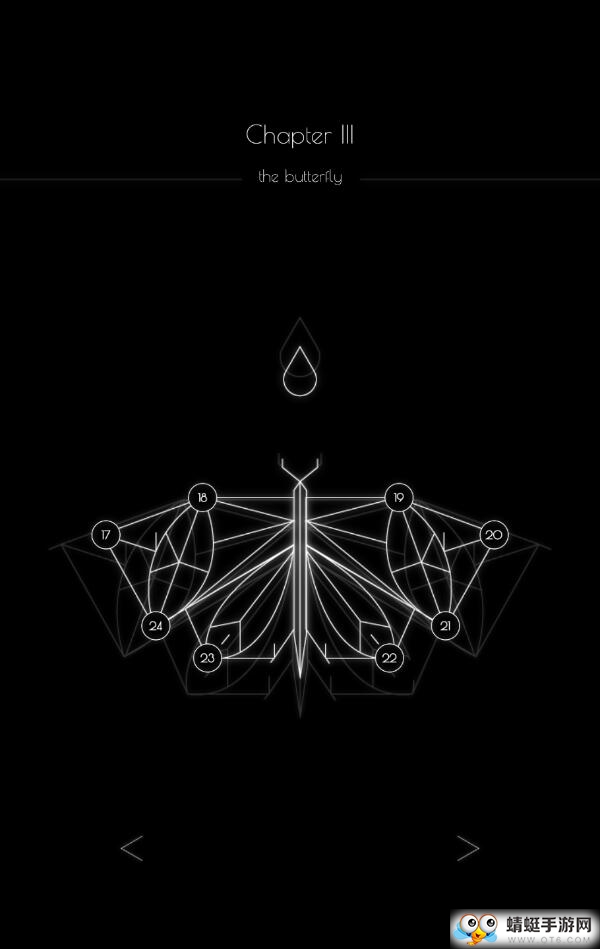This screenshot has height=949, width=600.
Task: Play level 22
Action: 389,657
